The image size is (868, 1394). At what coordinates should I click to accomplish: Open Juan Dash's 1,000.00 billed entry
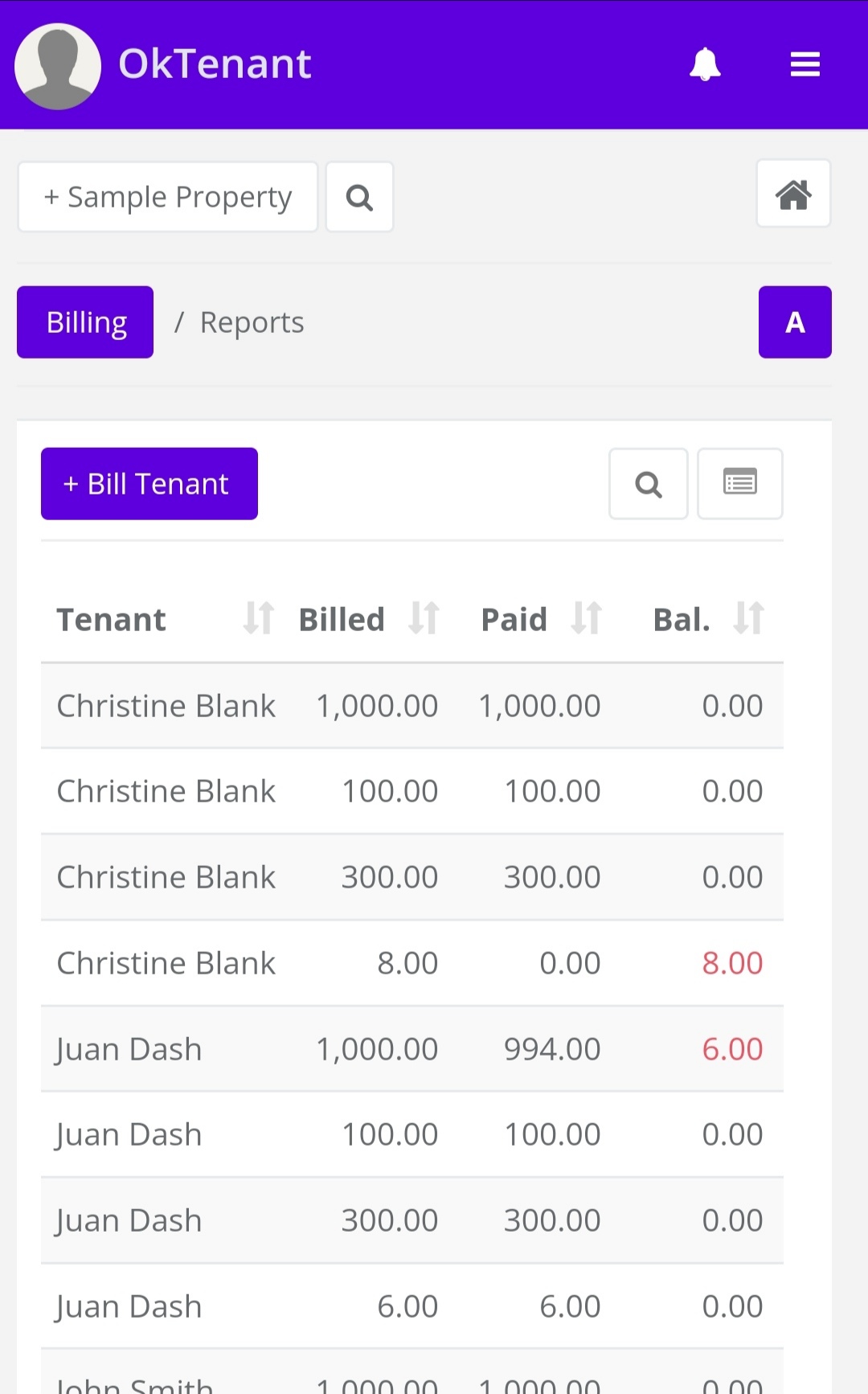(411, 1049)
